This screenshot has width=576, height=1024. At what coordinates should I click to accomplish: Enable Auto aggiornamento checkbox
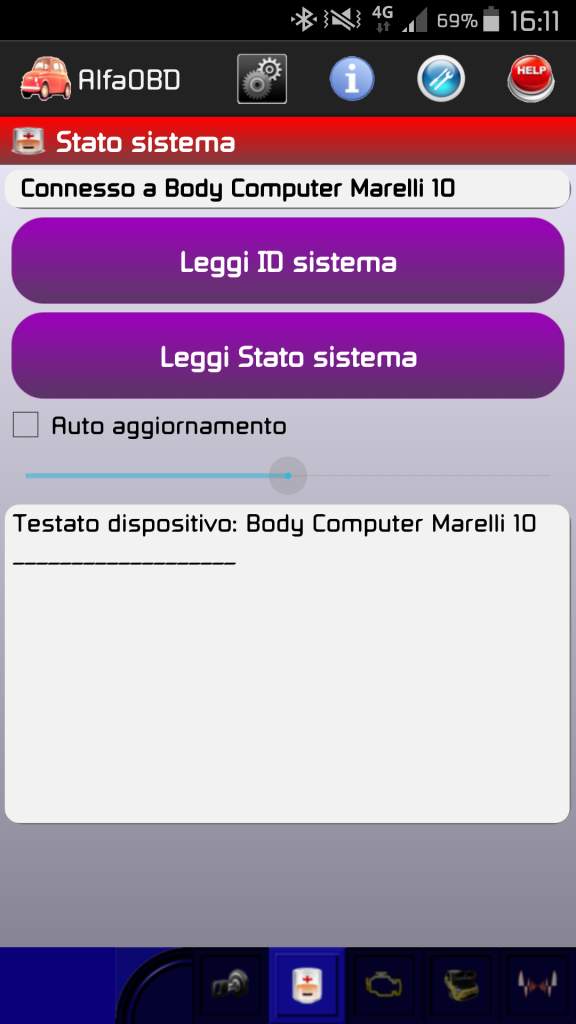pyautogui.click(x=25, y=425)
